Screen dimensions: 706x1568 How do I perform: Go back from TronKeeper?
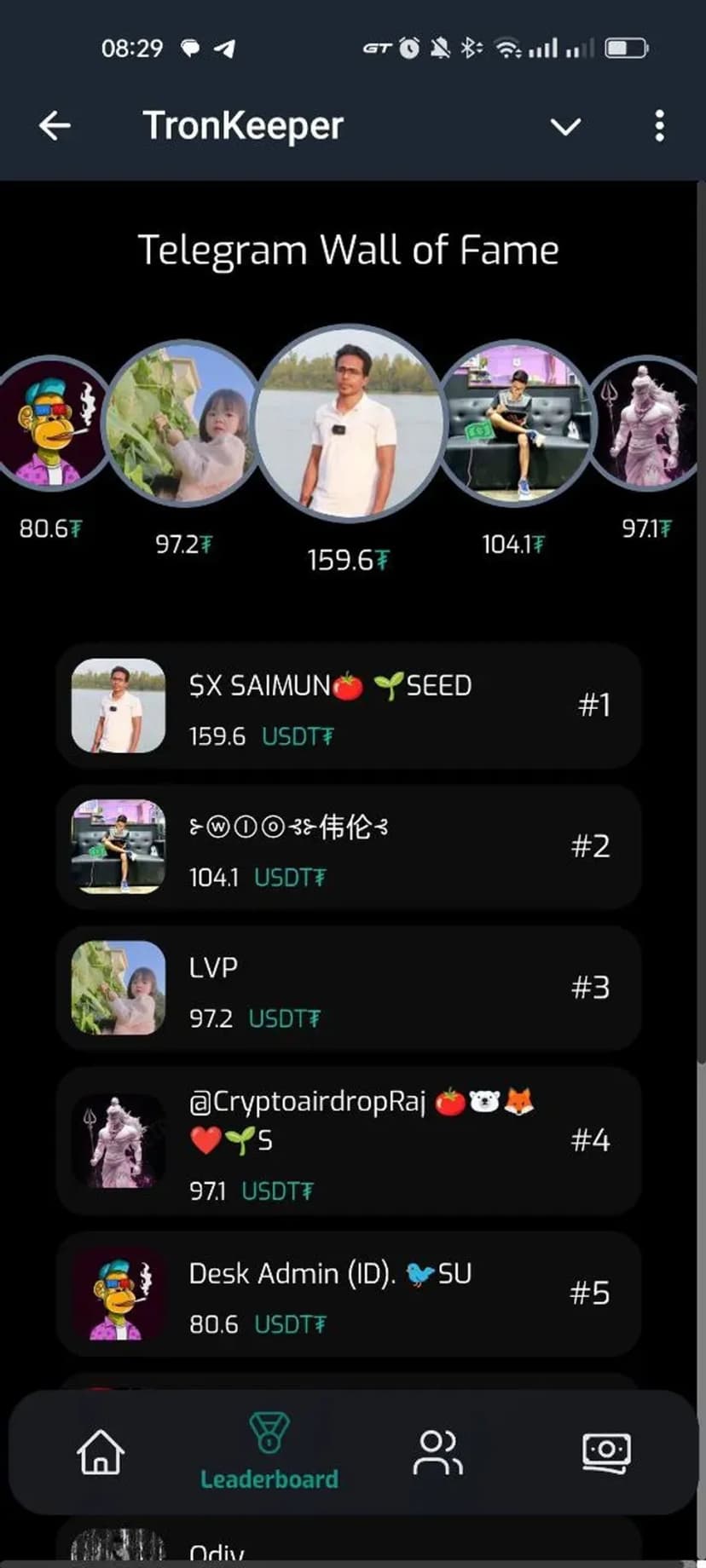click(x=55, y=126)
